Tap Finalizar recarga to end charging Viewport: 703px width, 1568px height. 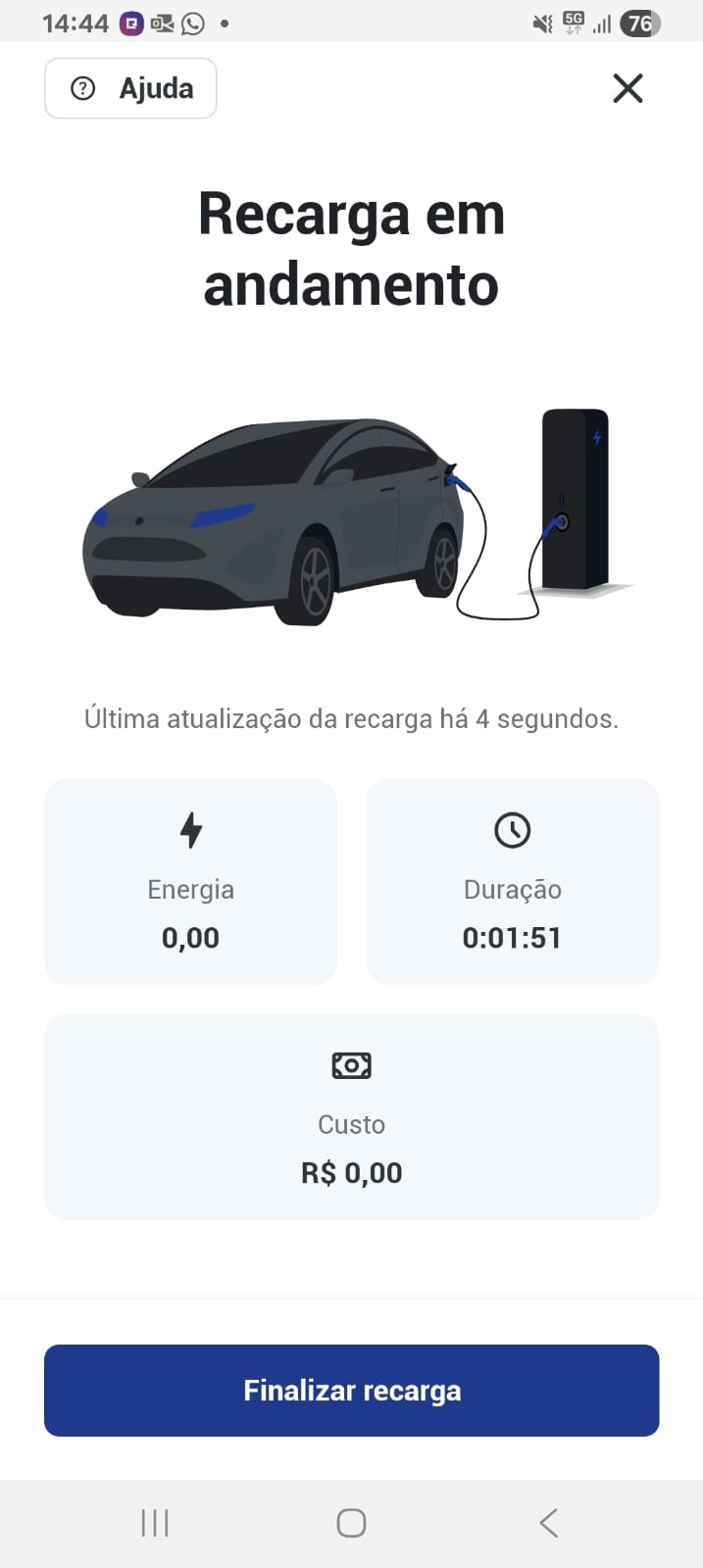[351, 1390]
